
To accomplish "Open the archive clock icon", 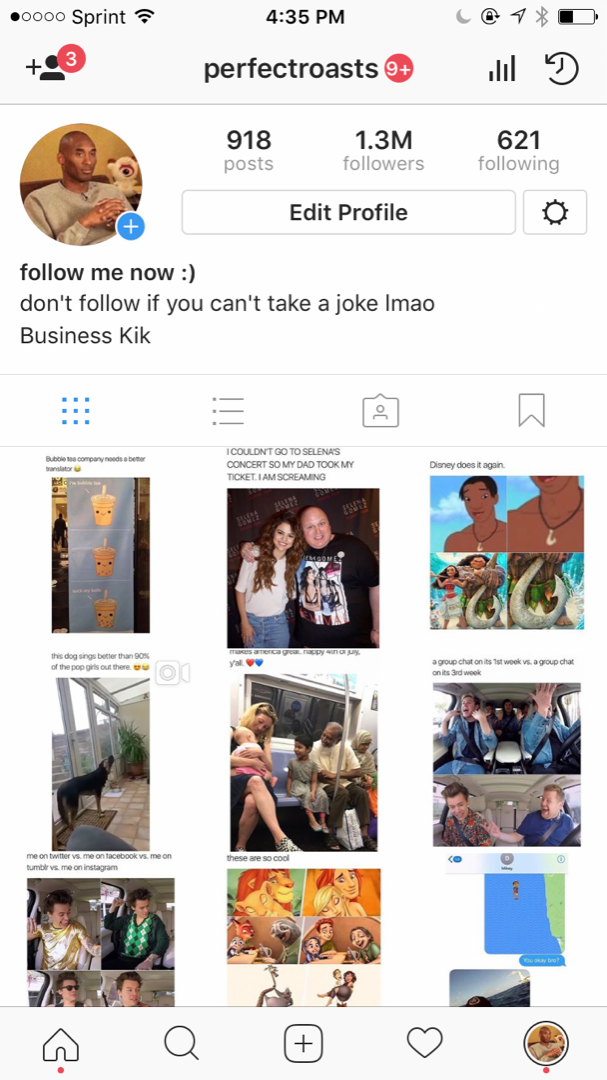I will (x=561, y=68).
